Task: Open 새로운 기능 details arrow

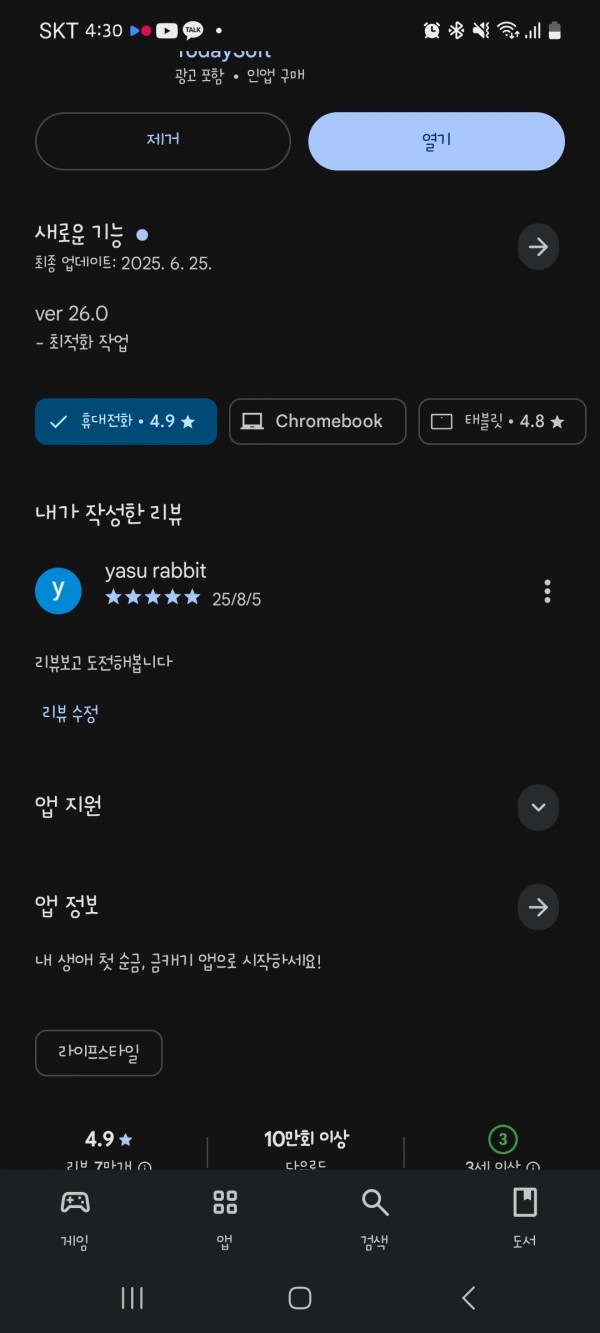Action: (x=538, y=247)
